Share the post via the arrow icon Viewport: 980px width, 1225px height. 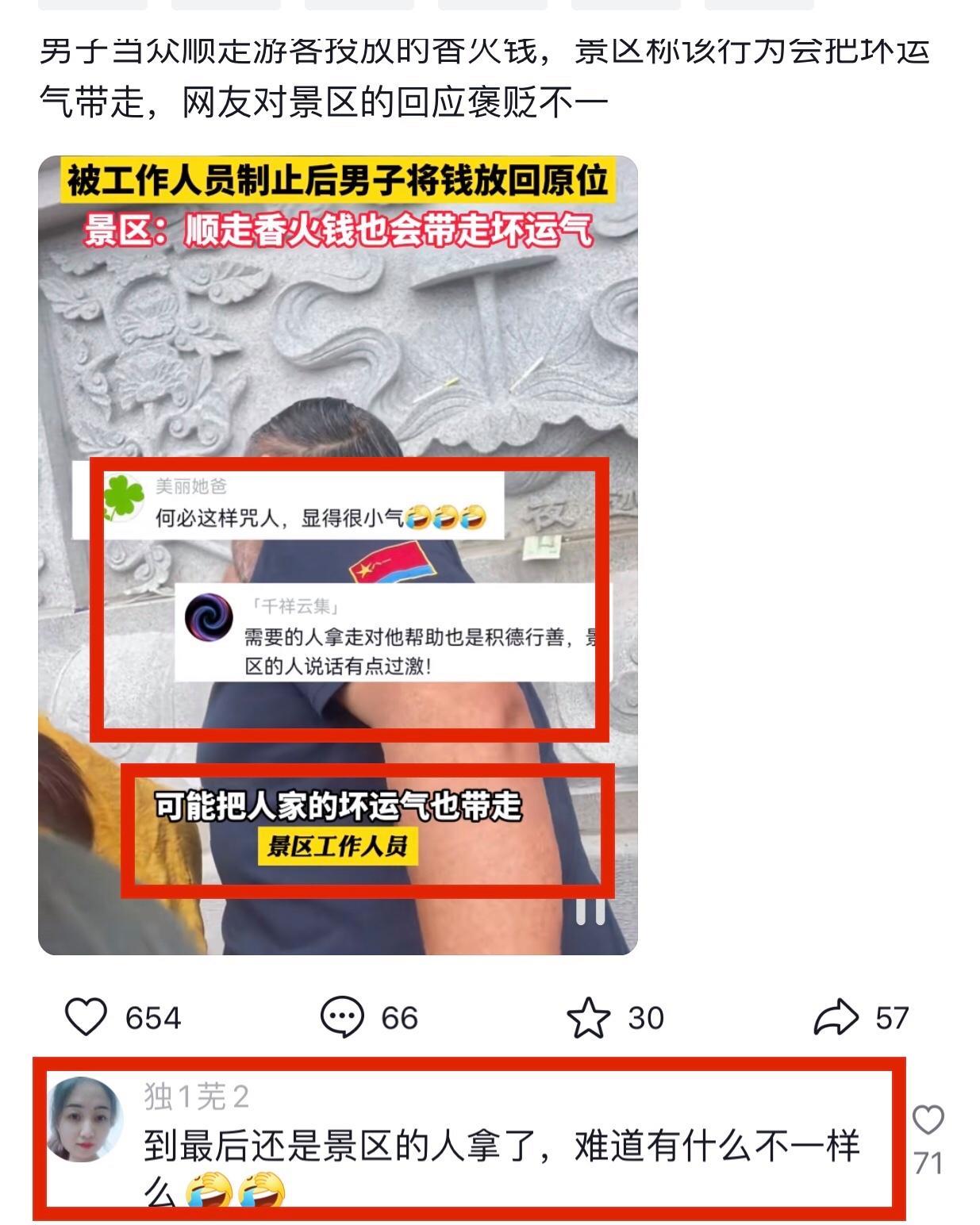click(x=836, y=1017)
